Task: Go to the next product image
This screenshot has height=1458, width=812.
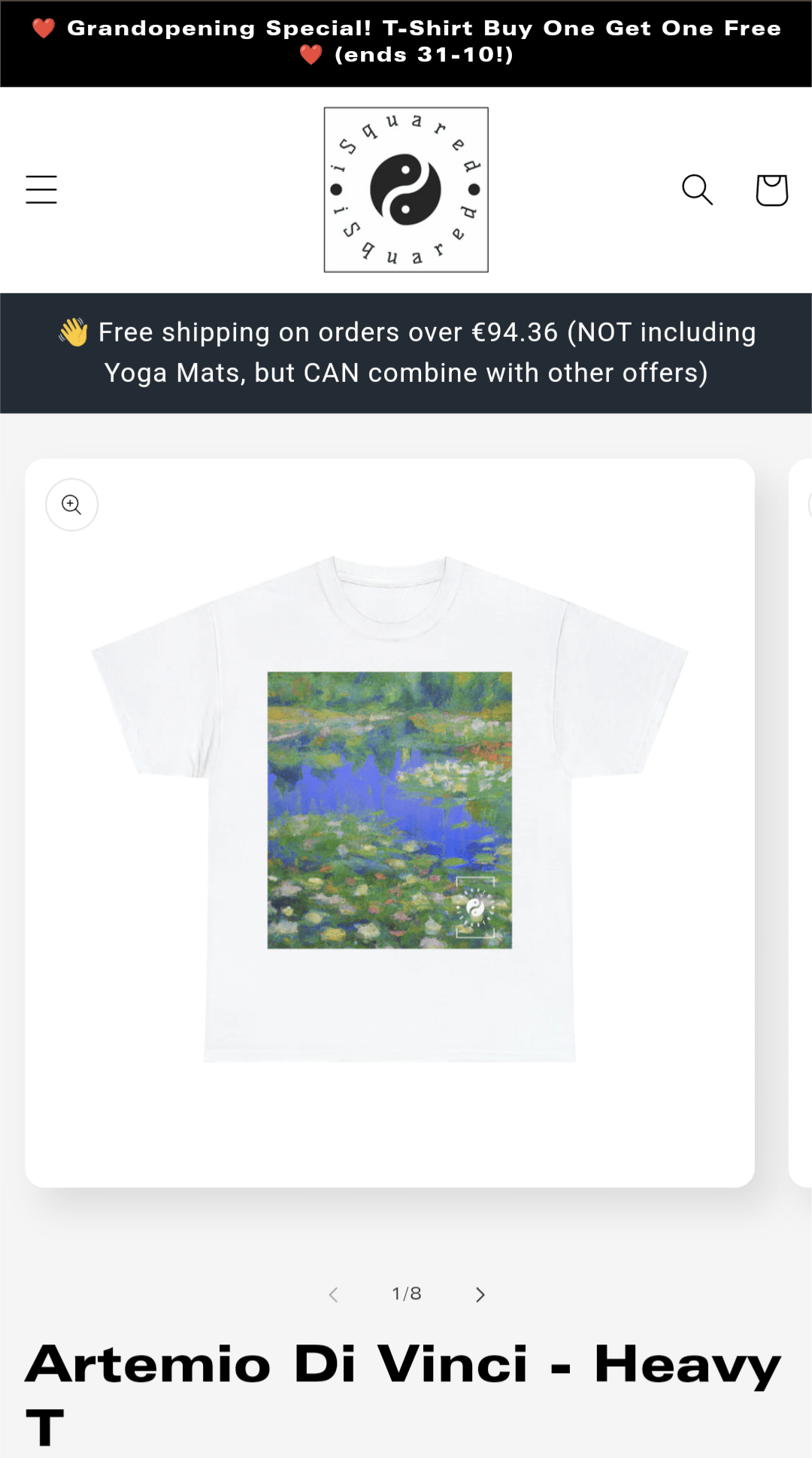Action: tap(480, 1294)
